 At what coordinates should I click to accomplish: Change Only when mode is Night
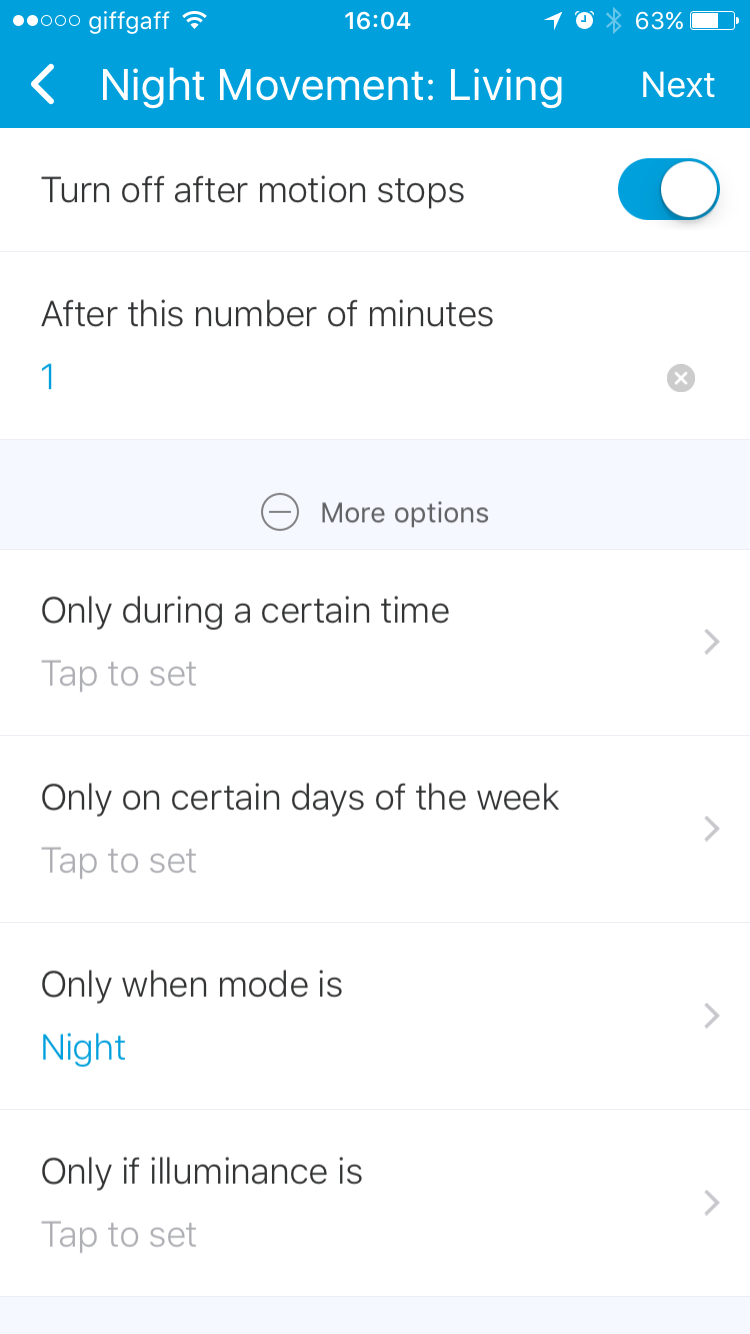tap(375, 1015)
